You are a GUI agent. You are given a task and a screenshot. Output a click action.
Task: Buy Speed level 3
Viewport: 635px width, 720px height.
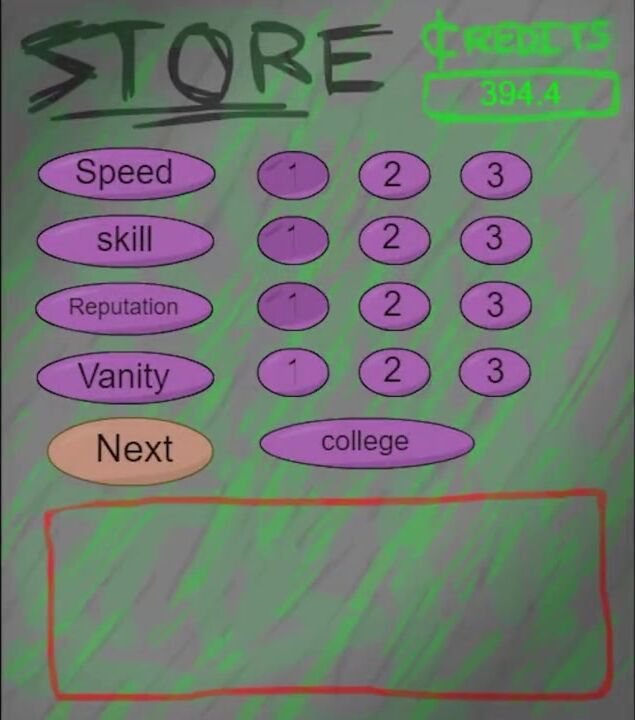[x=495, y=176]
